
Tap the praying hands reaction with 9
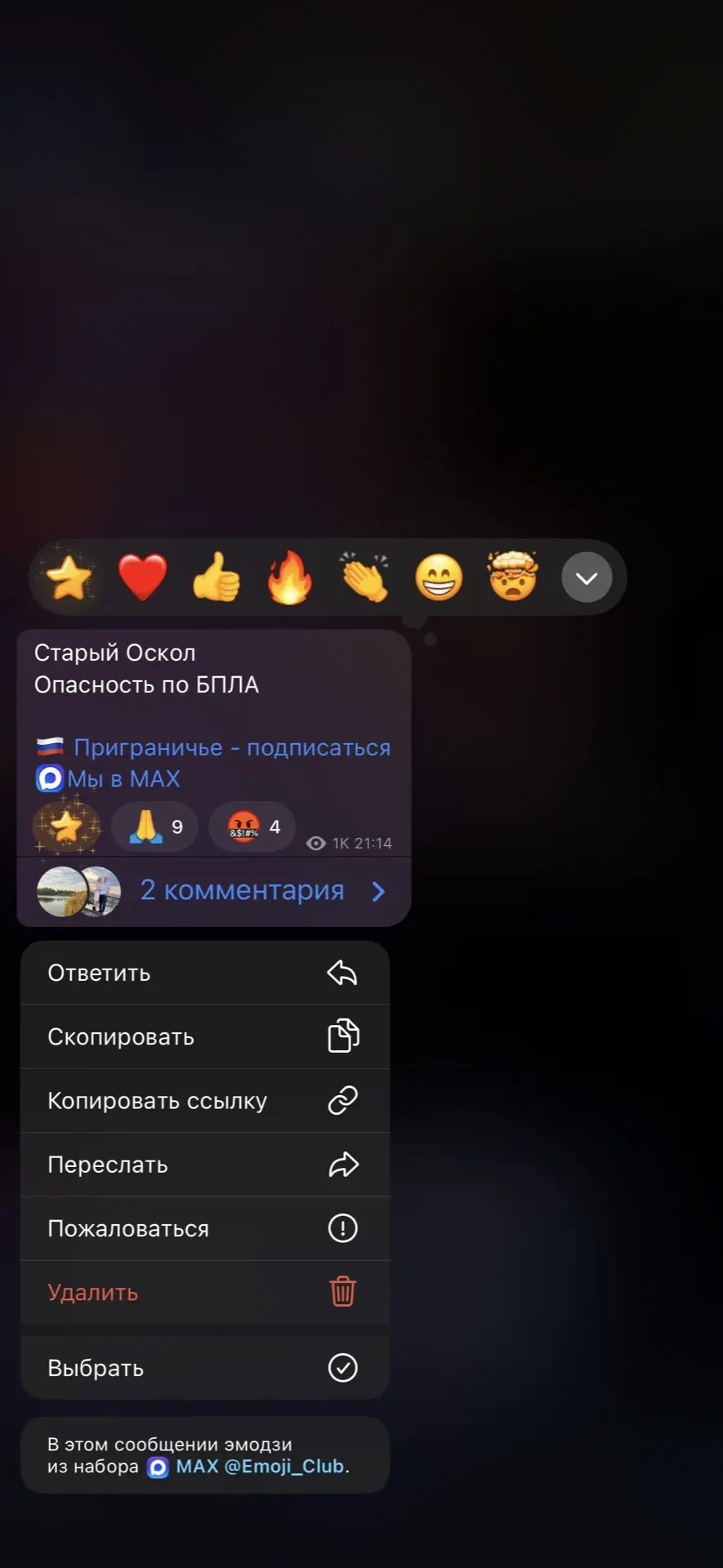155,827
